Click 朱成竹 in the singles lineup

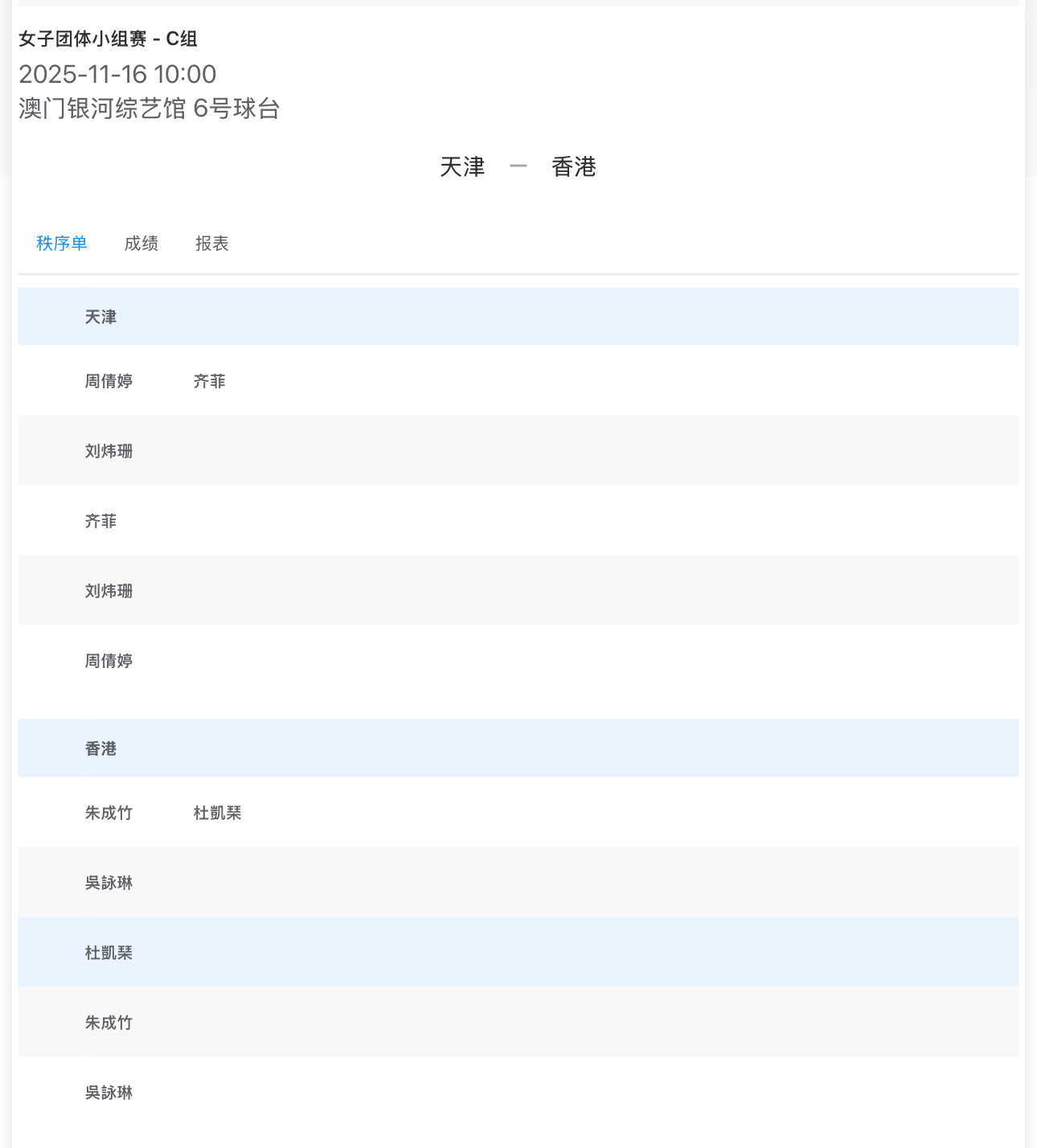109,1022
